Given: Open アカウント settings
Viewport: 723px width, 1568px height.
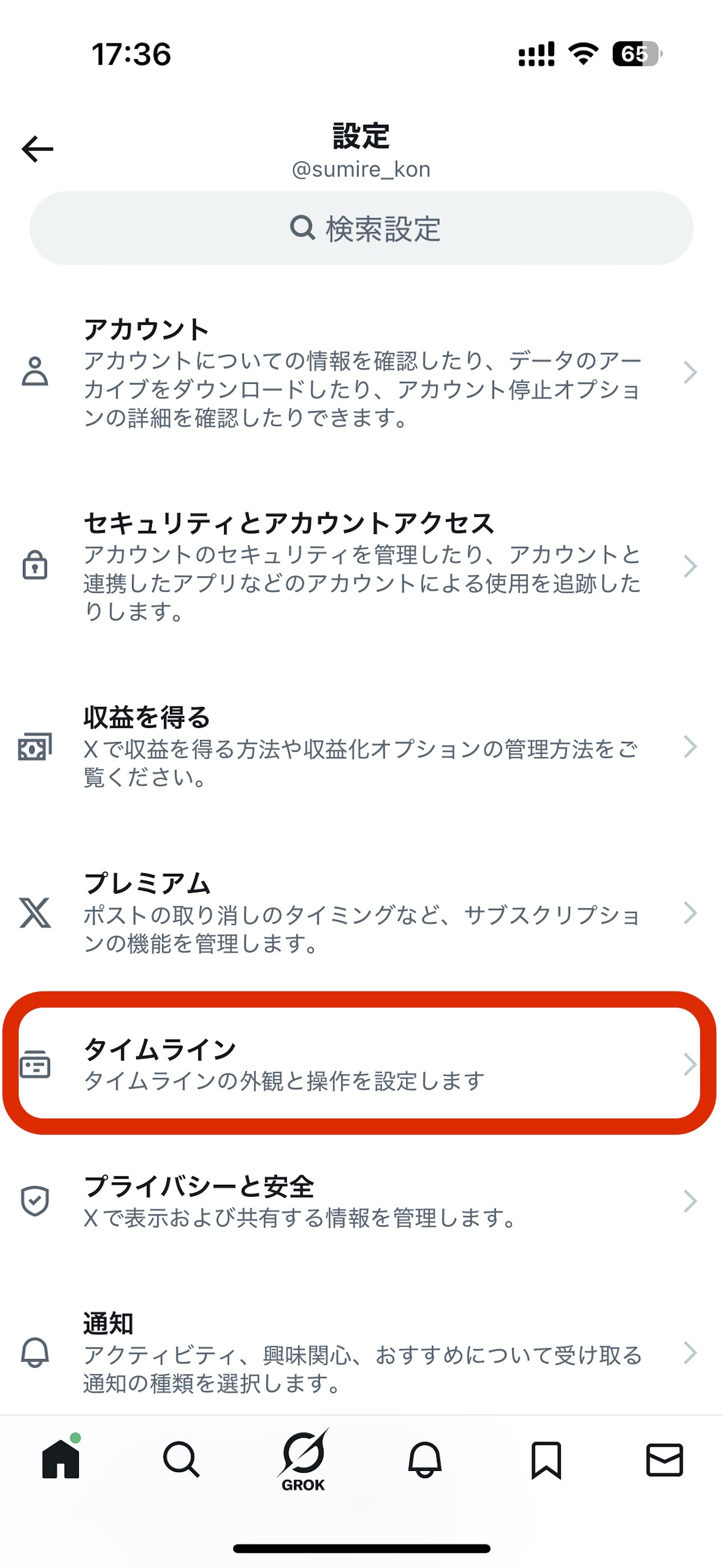Looking at the screenshot, I should tap(361, 372).
